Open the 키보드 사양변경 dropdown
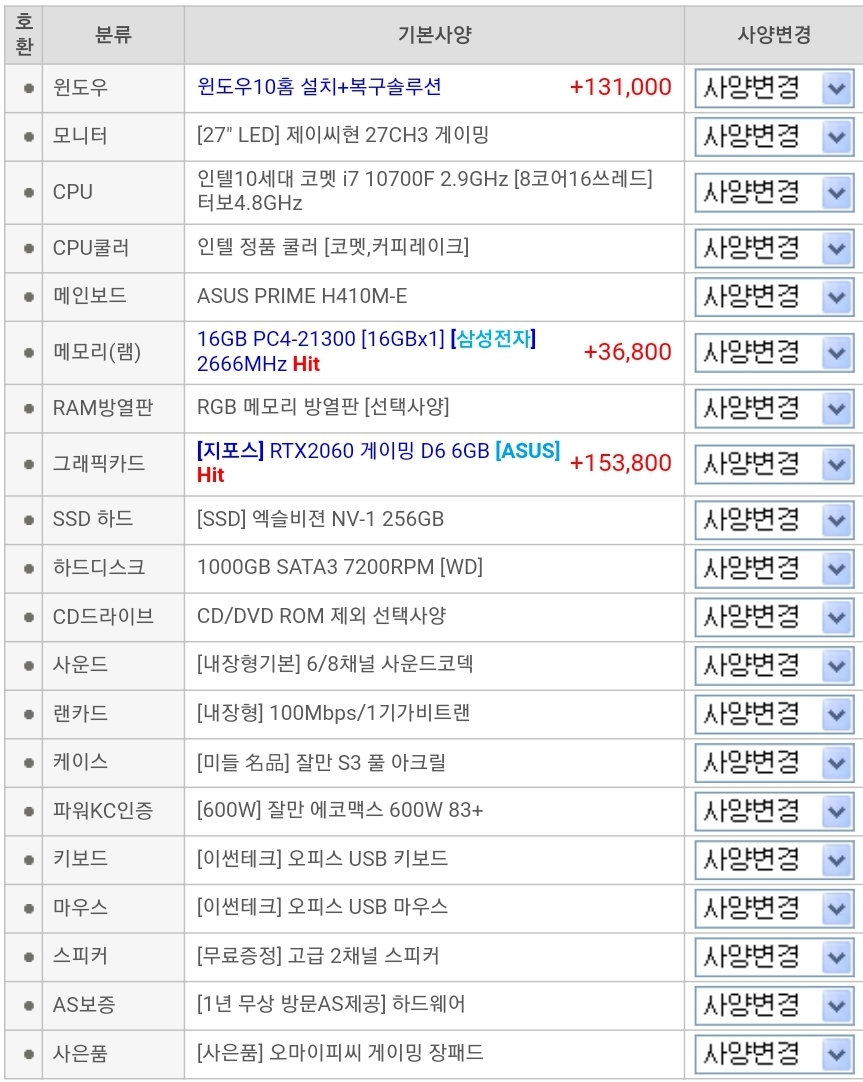 point(774,859)
